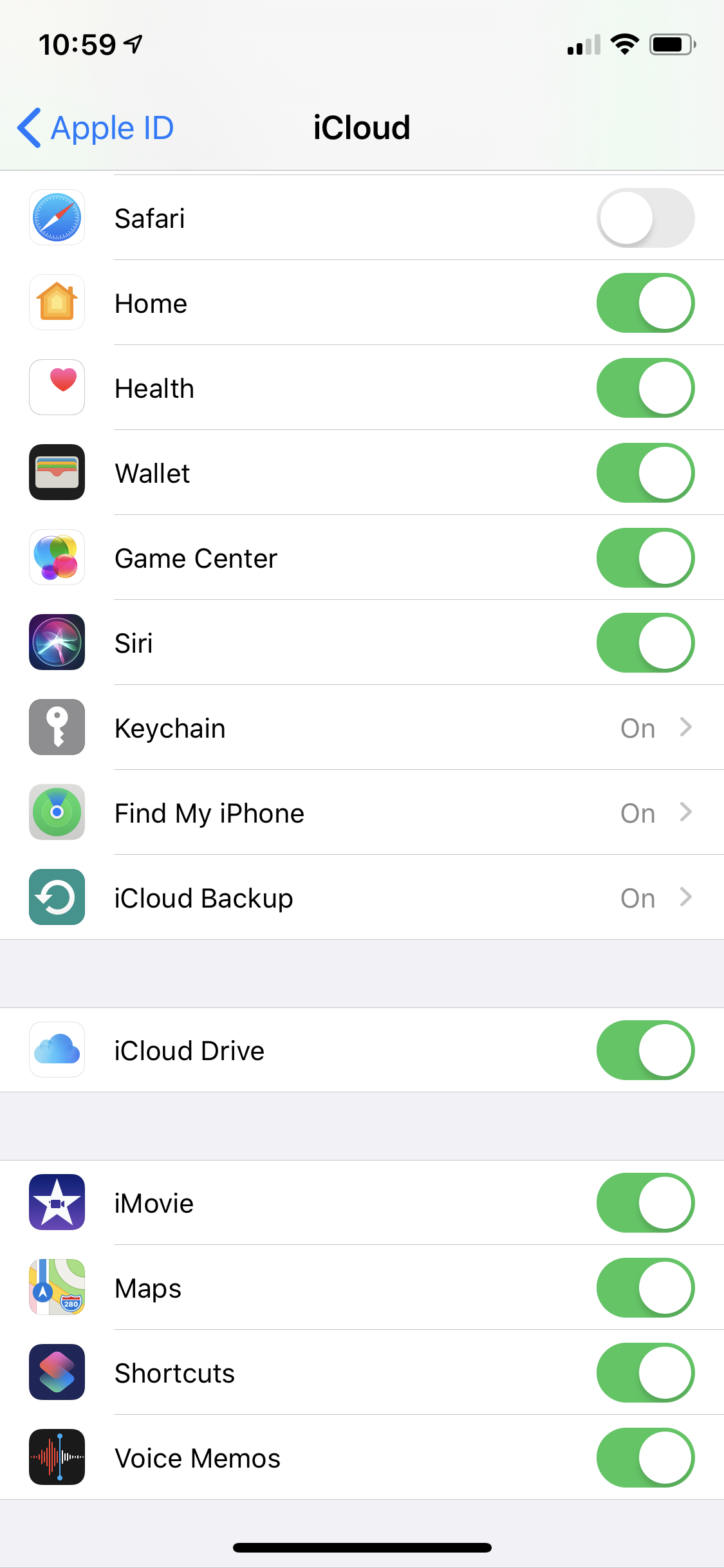Turn off the Home iCloud switch
Screen dimensions: 724x1568
(645, 303)
